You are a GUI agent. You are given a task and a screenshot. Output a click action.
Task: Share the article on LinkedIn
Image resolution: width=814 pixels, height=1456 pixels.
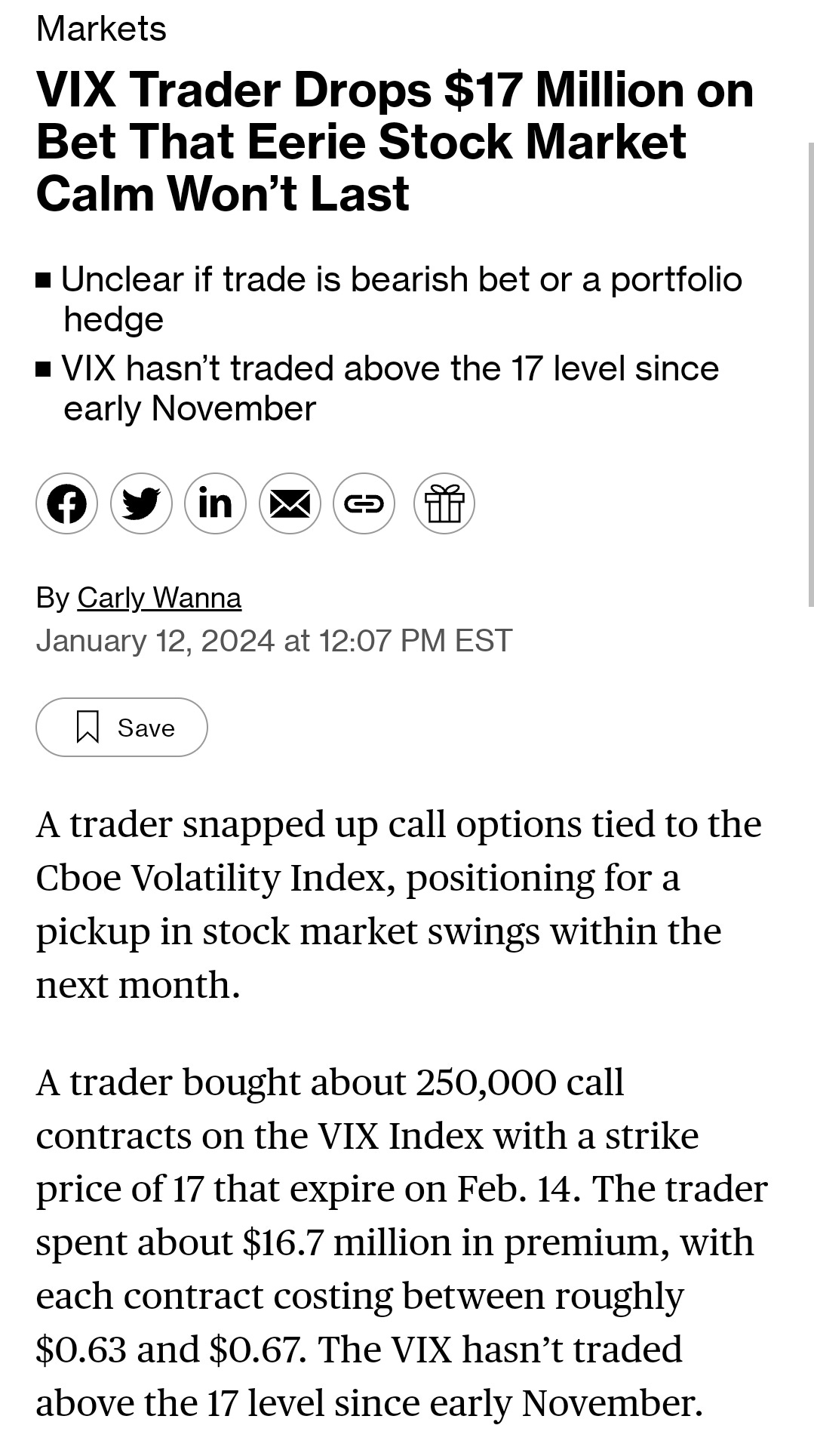[x=215, y=503]
